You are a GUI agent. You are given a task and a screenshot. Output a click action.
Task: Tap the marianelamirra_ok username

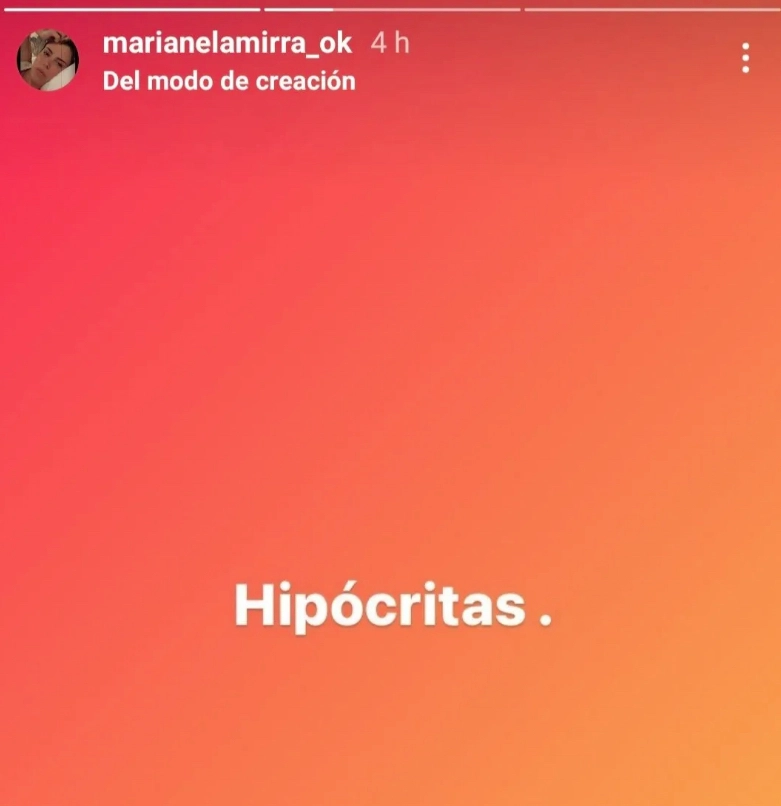point(227,43)
